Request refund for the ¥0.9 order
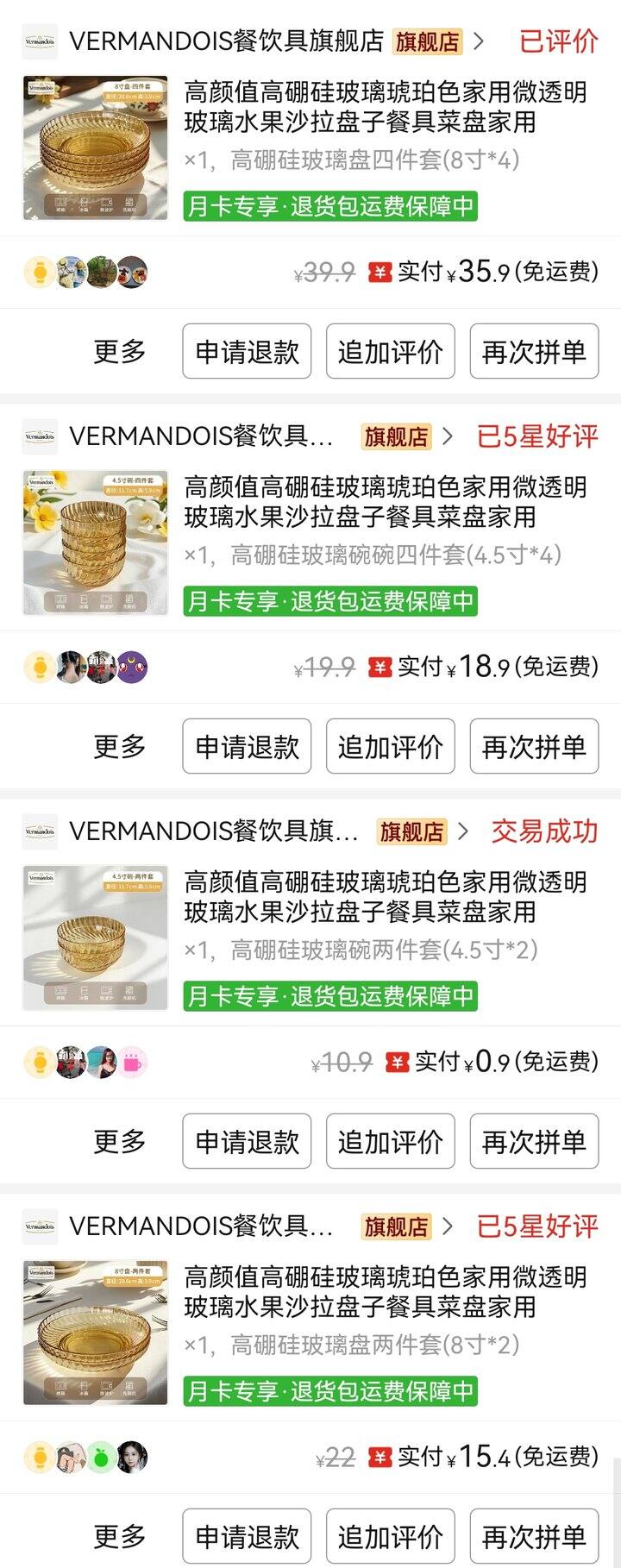Viewport: 621px width, 1568px height. coord(247,1142)
